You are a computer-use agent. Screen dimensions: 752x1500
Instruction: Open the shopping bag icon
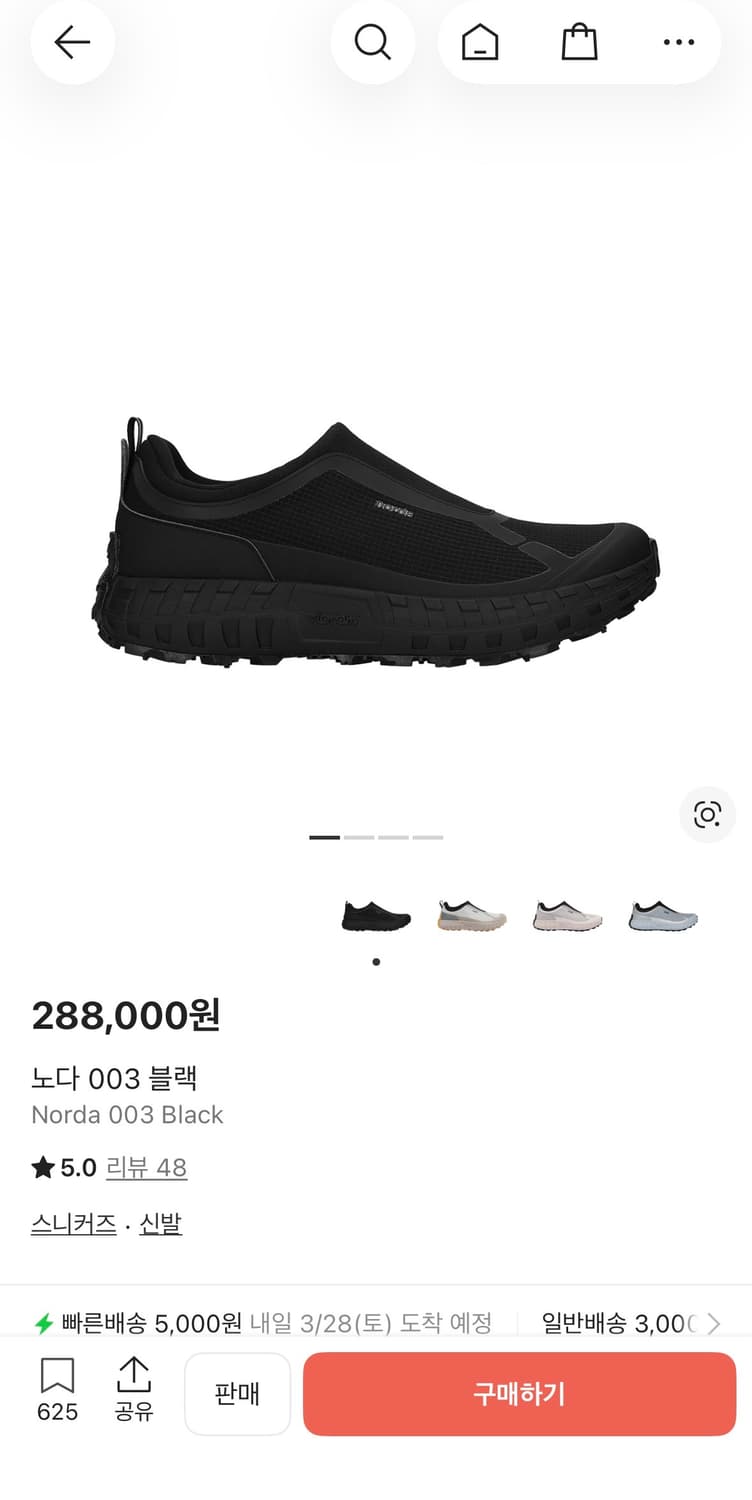[x=578, y=42]
